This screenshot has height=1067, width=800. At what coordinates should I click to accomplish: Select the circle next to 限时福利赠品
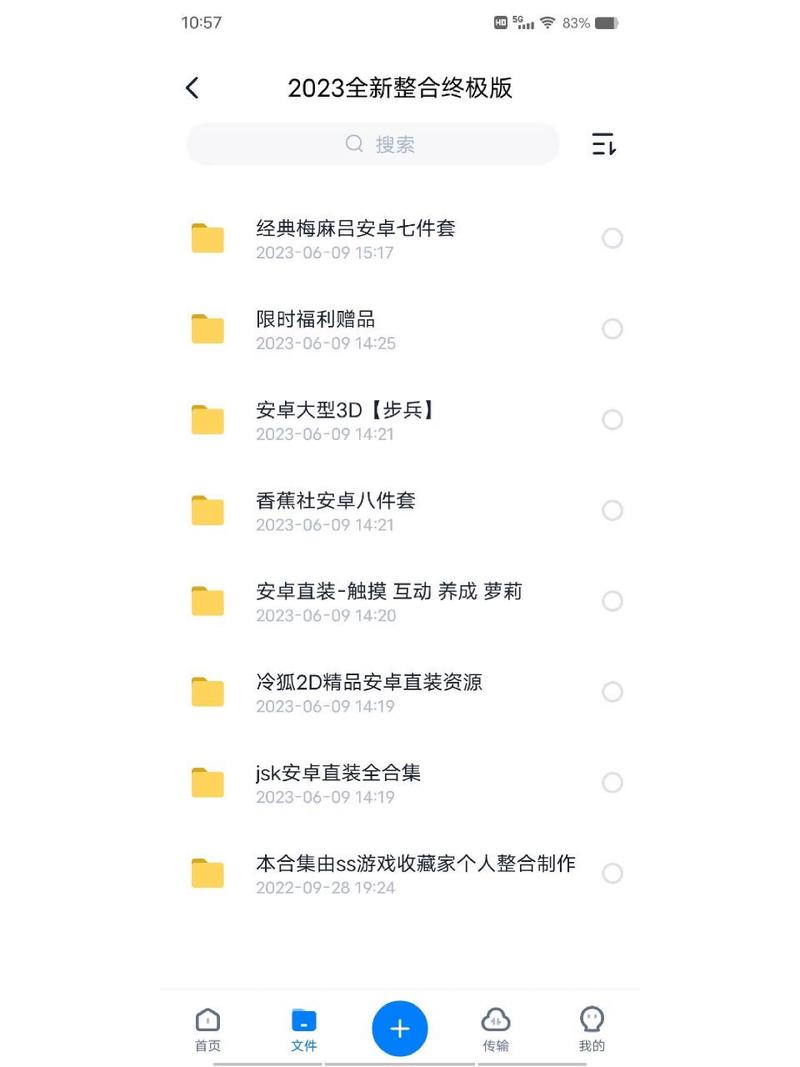click(613, 329)
